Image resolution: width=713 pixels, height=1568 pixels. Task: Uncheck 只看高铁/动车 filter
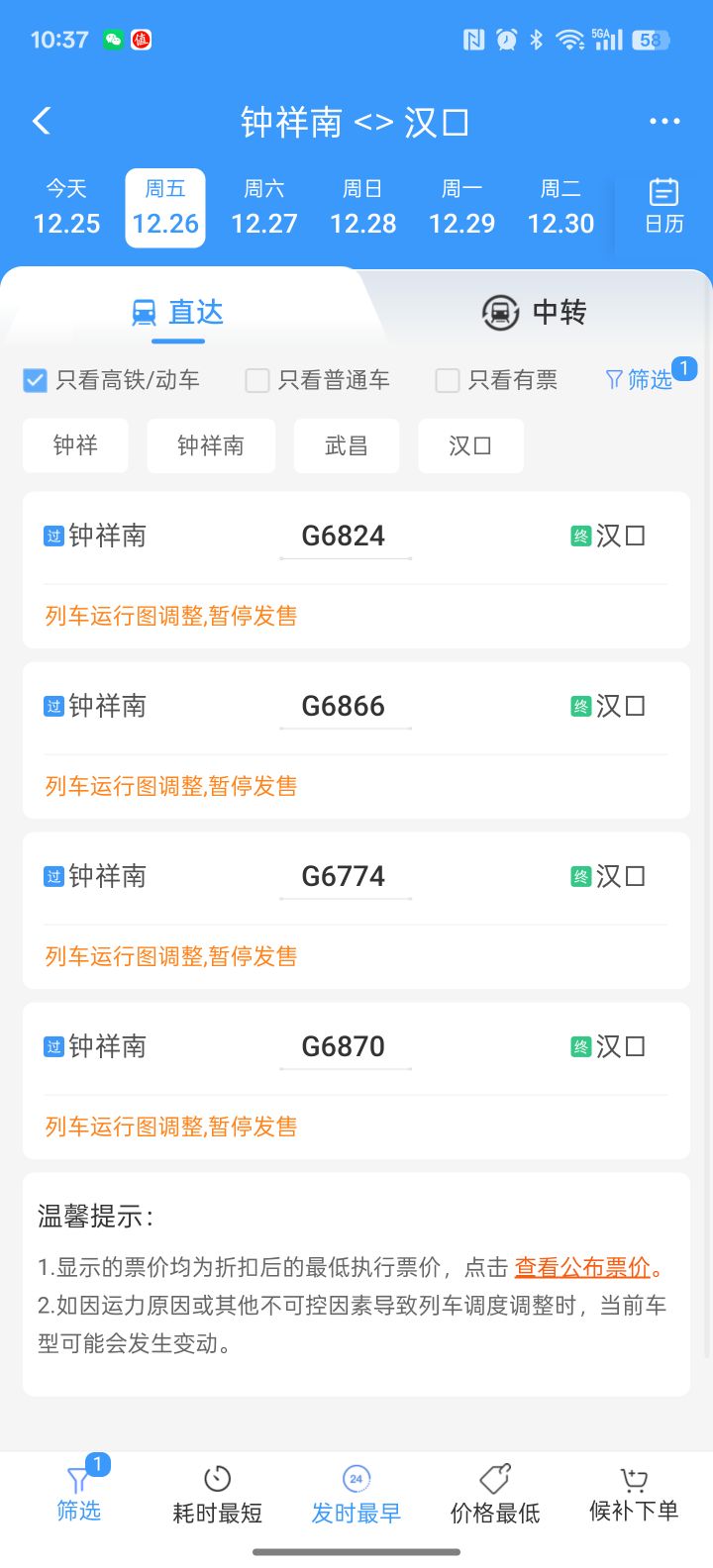(36, 380)
